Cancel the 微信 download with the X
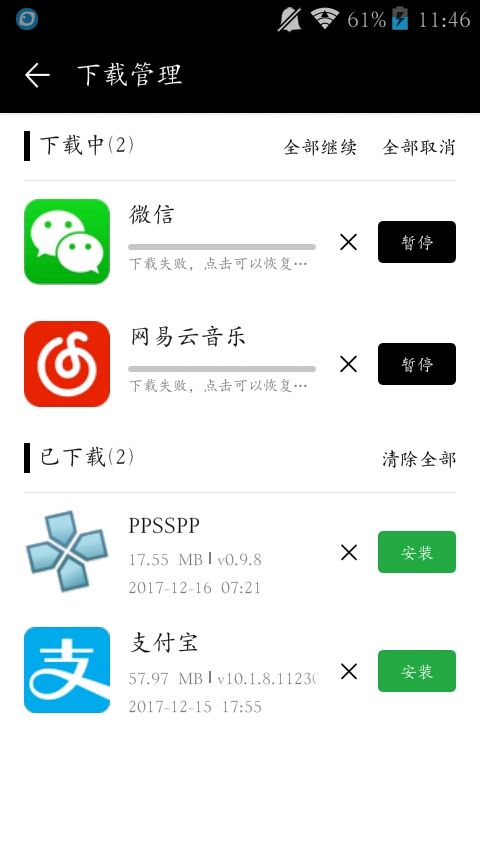 click(349, 242)
